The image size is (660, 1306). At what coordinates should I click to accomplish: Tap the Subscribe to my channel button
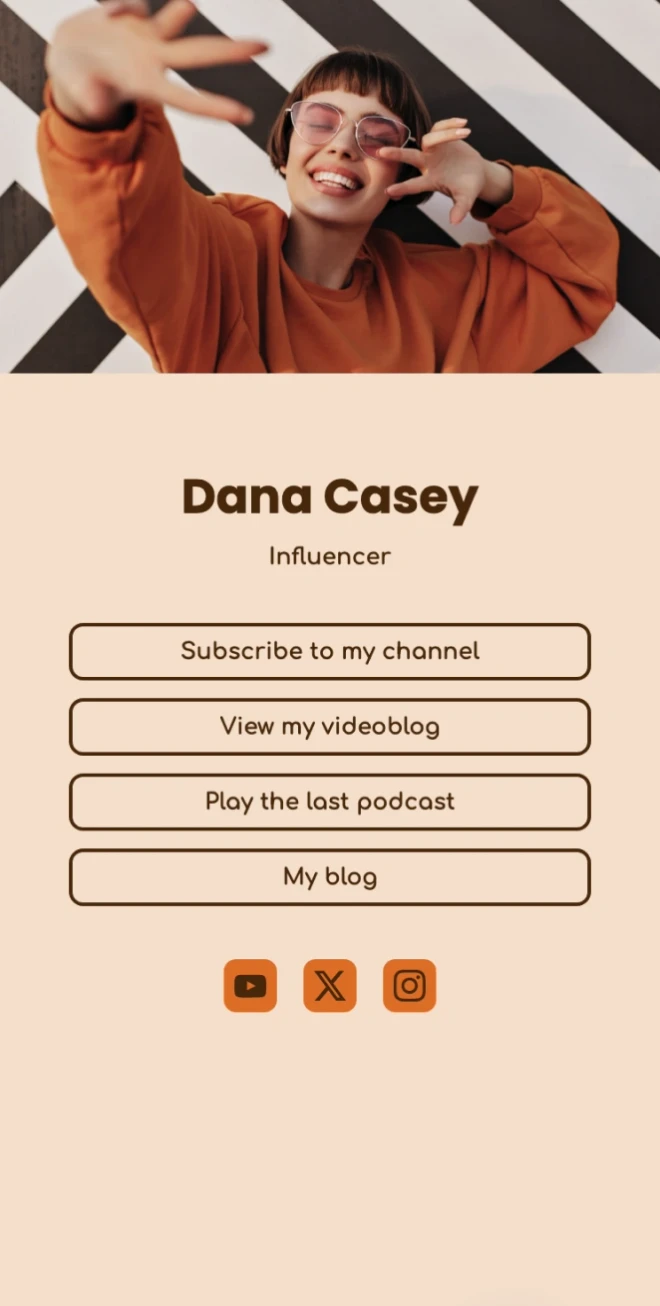point(329,651)
